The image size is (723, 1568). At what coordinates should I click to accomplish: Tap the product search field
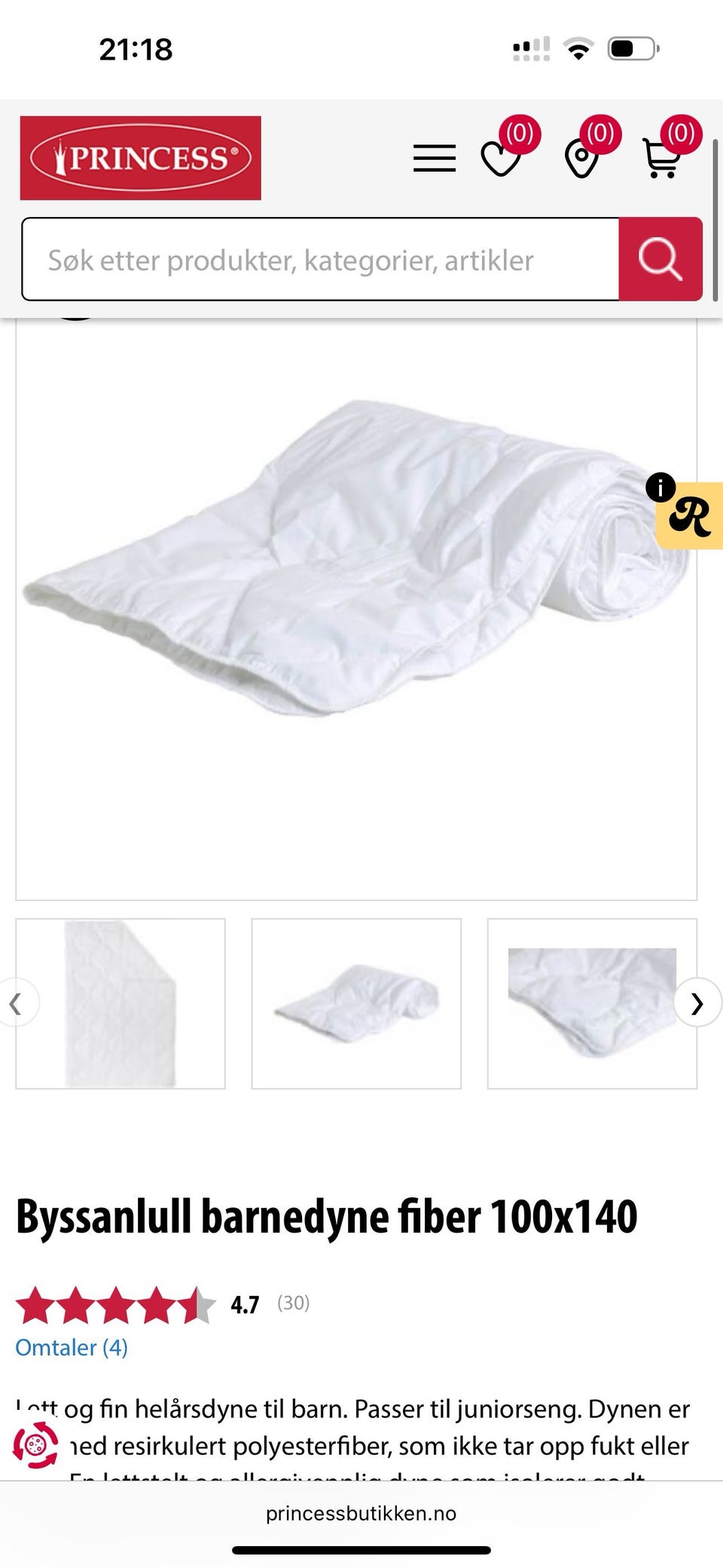click(320, 260)
